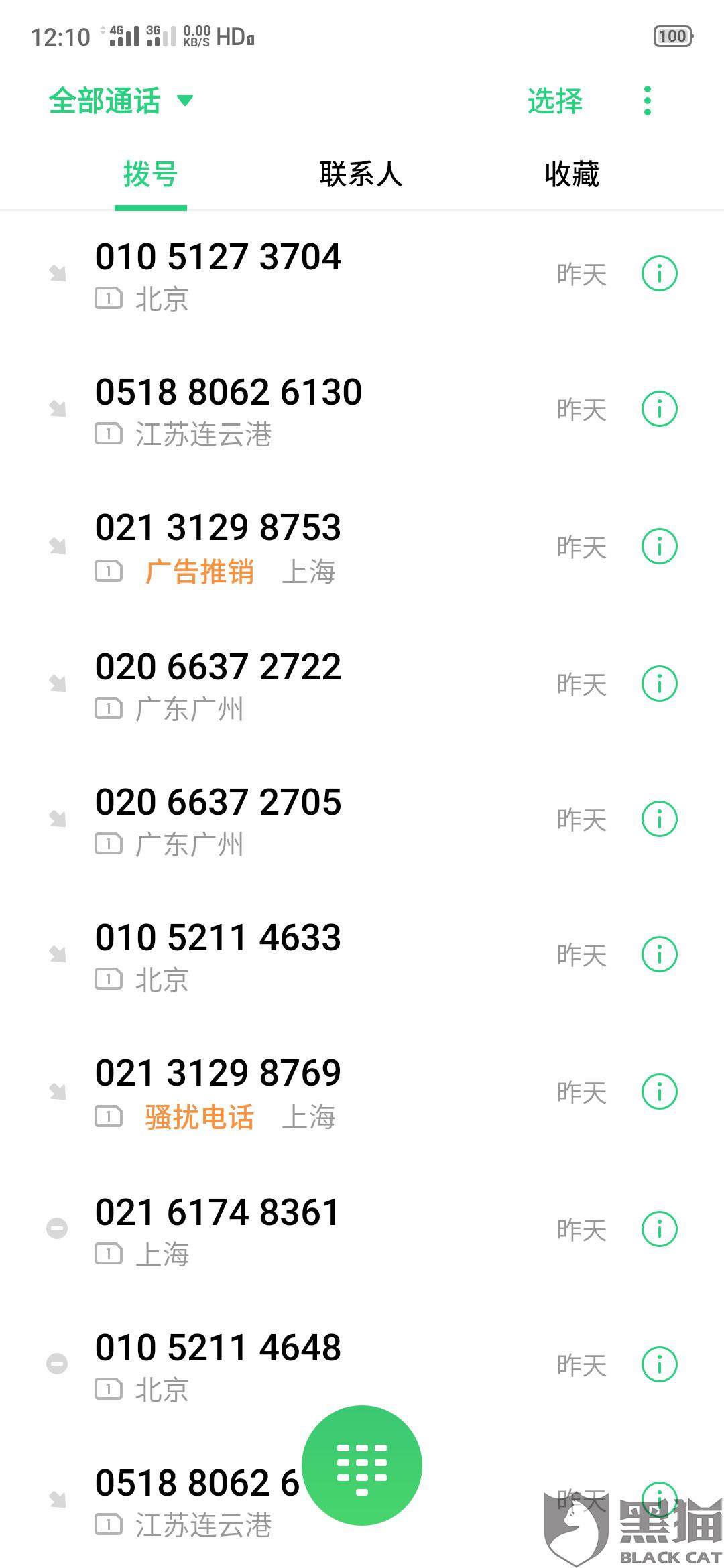Expand the 全部通话 call filter dropdown

(121, 101)
